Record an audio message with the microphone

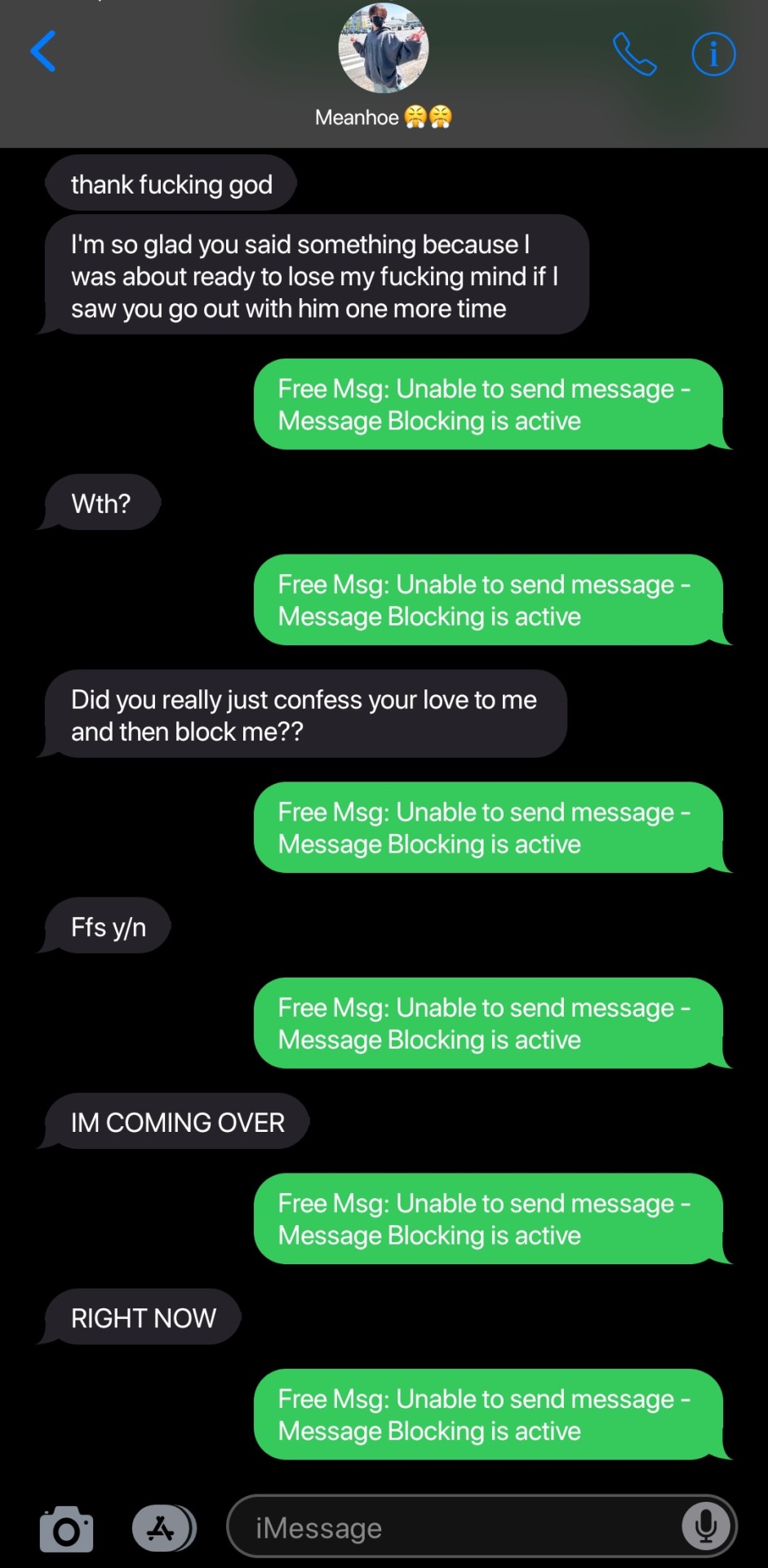pos(706,1526)
